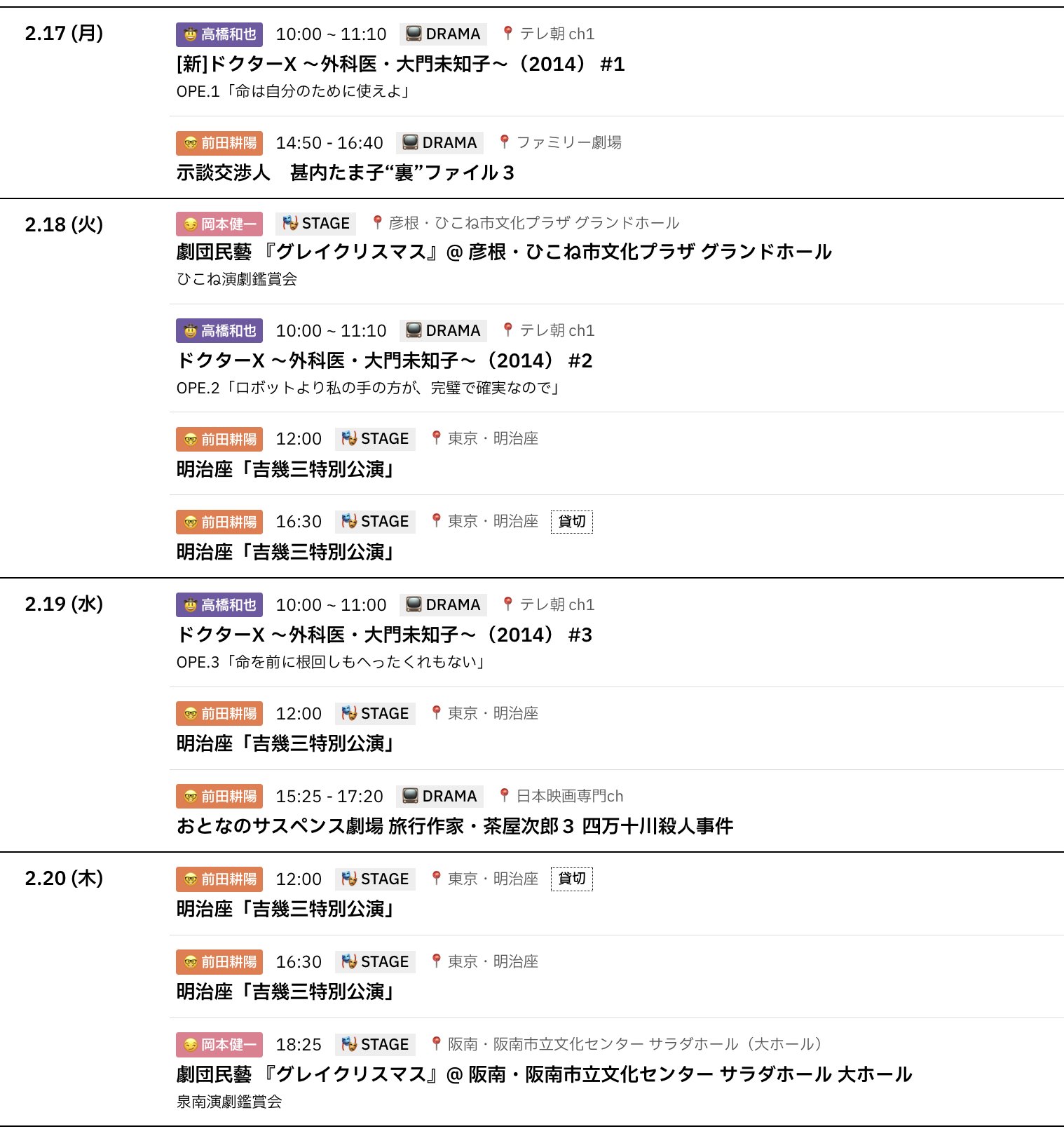Open 2.18 12:00 明治座 吉幾三特別公演 entry
Screen dimensions: 1064x1136
coord(285,469)
